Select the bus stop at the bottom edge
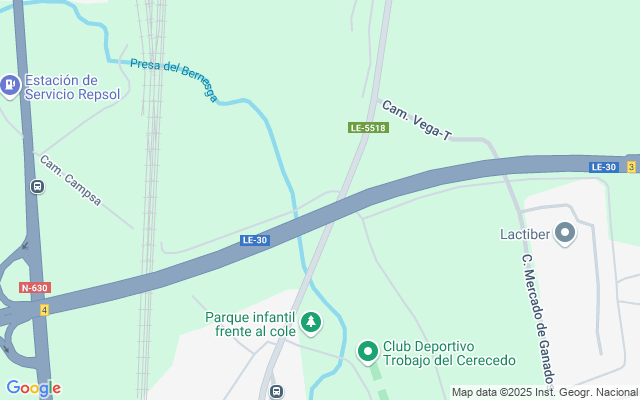 (x=277, y=392)
